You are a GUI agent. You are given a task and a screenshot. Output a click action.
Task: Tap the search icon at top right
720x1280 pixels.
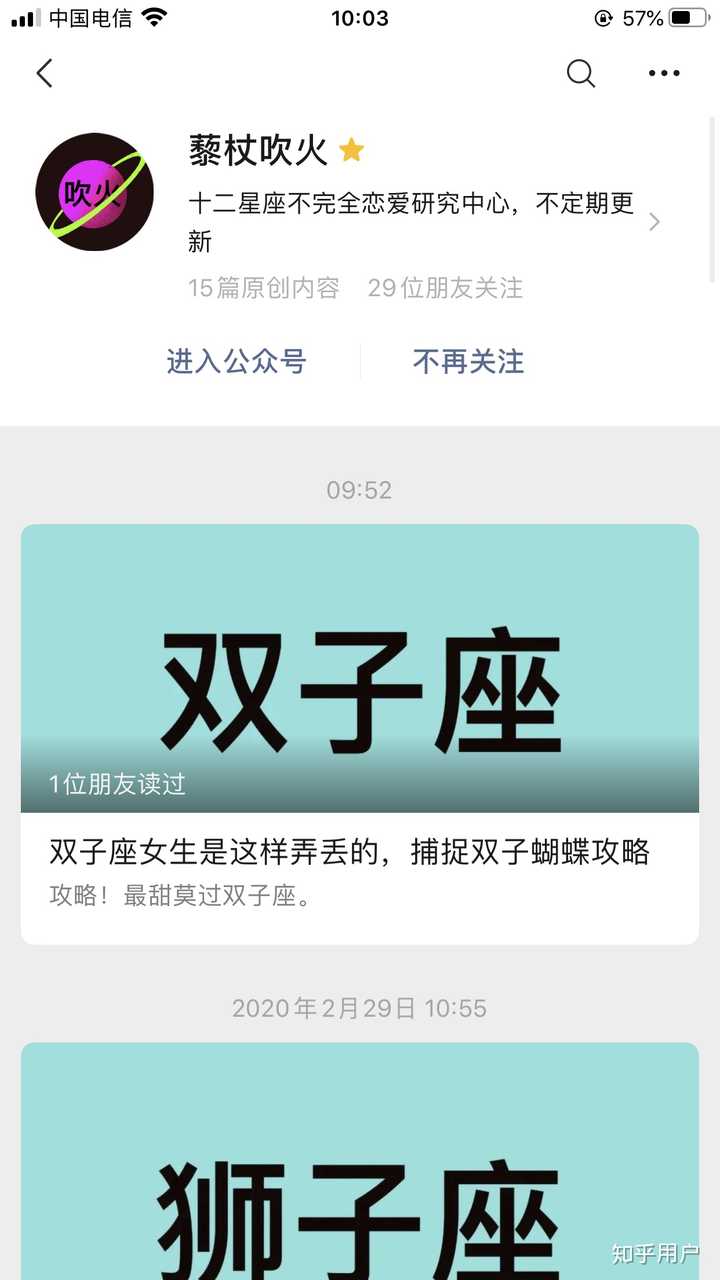(x=580, y=73)
